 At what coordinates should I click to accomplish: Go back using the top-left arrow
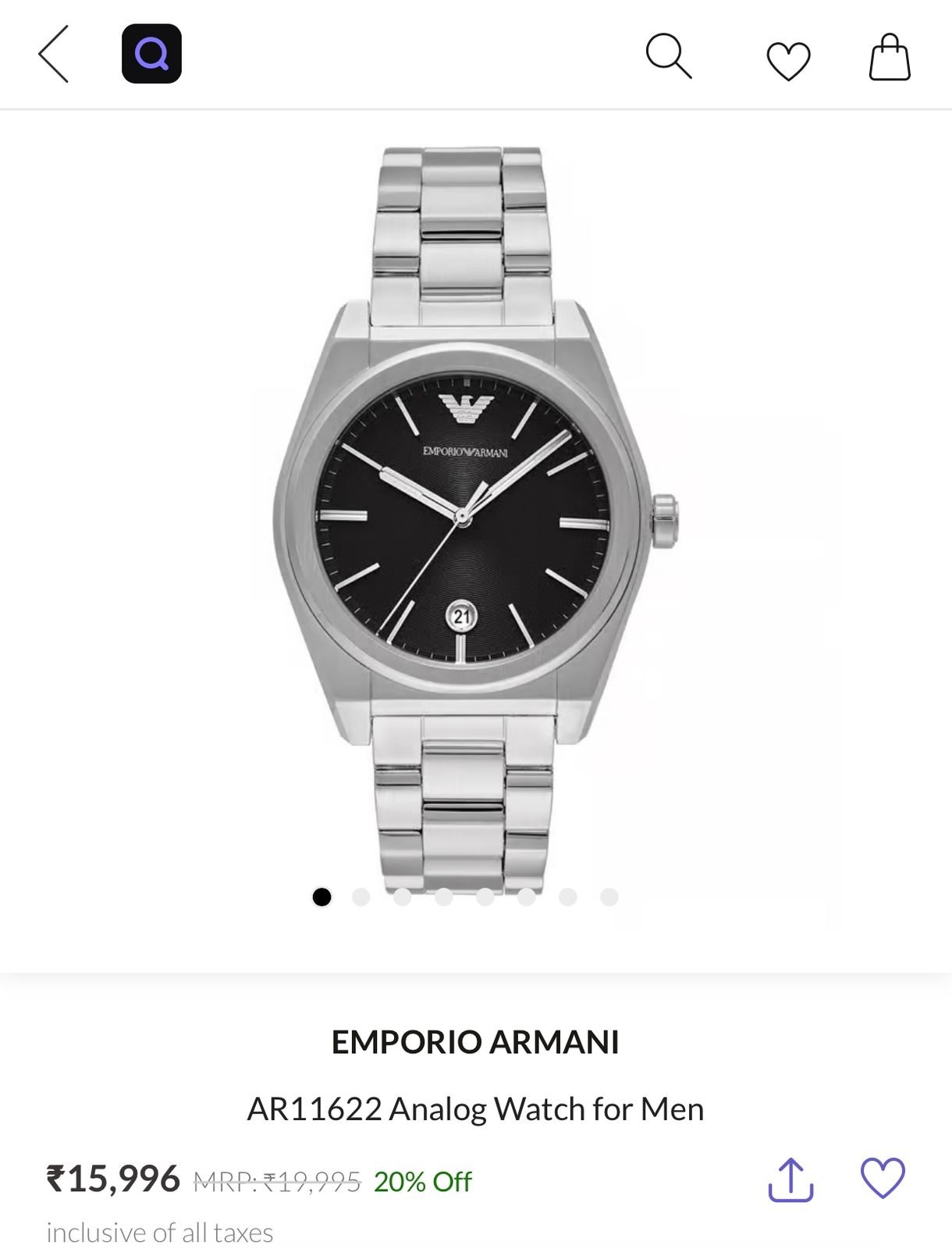click(x=54, y=54)
